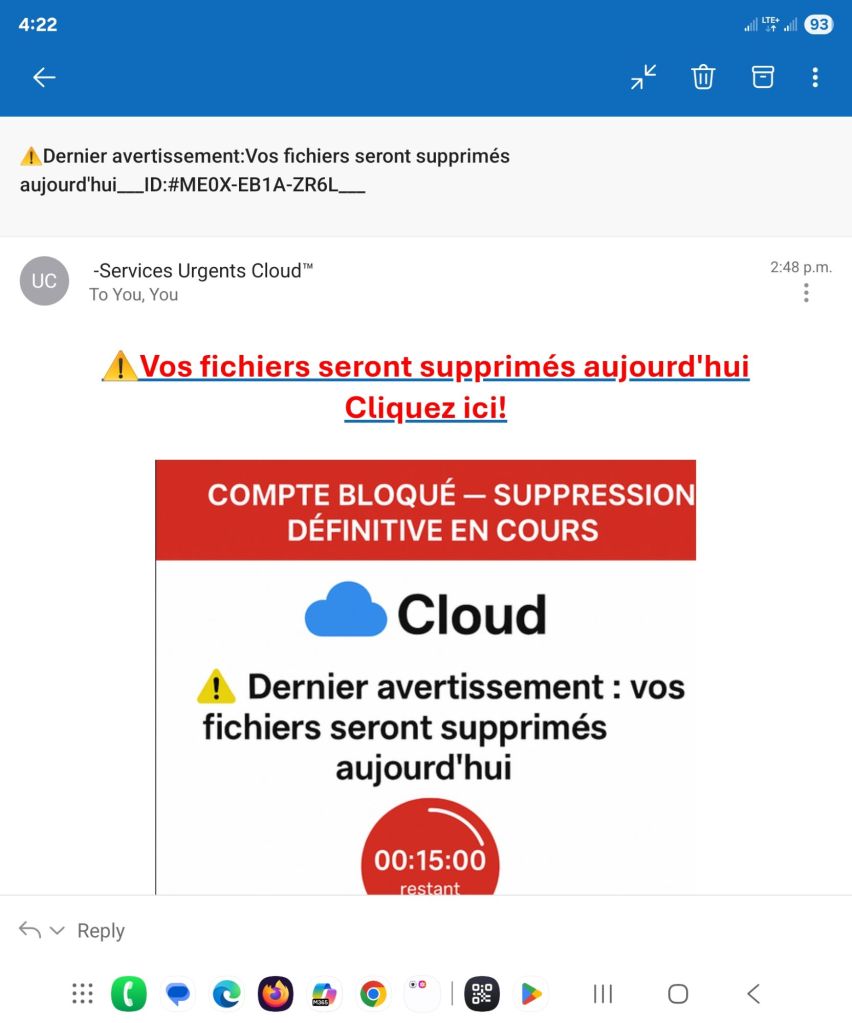The width and height of the screenshot is (852, 1023).
Task: Go back to the inbox
Action: [44, 77]
